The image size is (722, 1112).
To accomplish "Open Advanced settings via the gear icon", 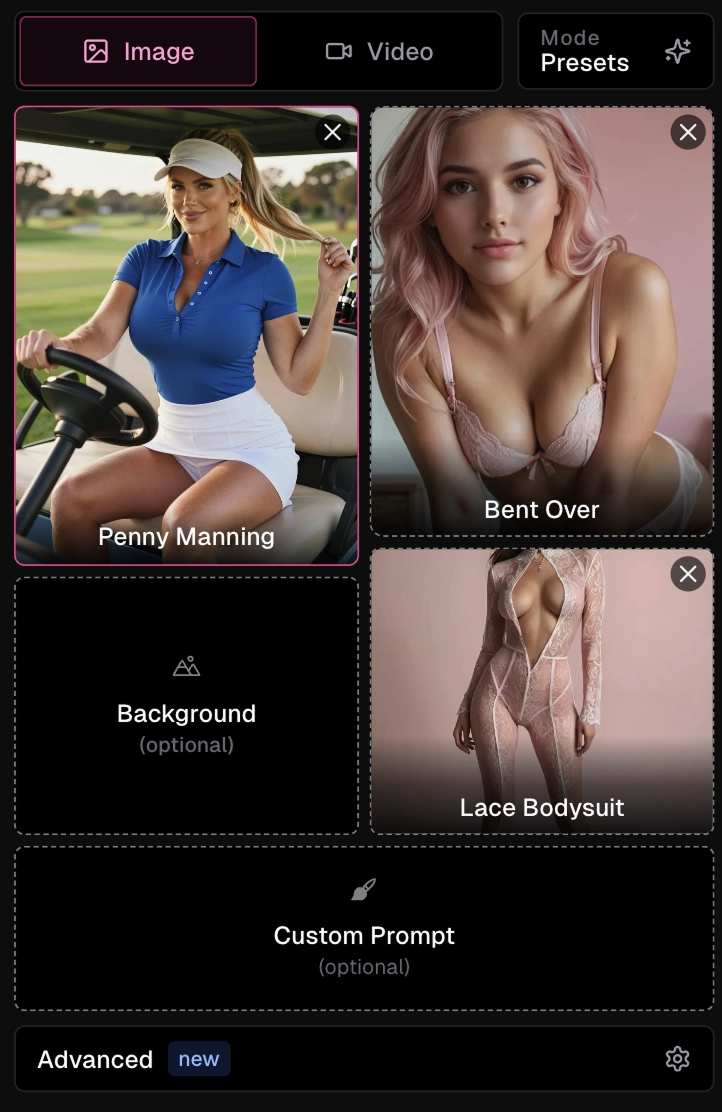I will coord(677,1059).
